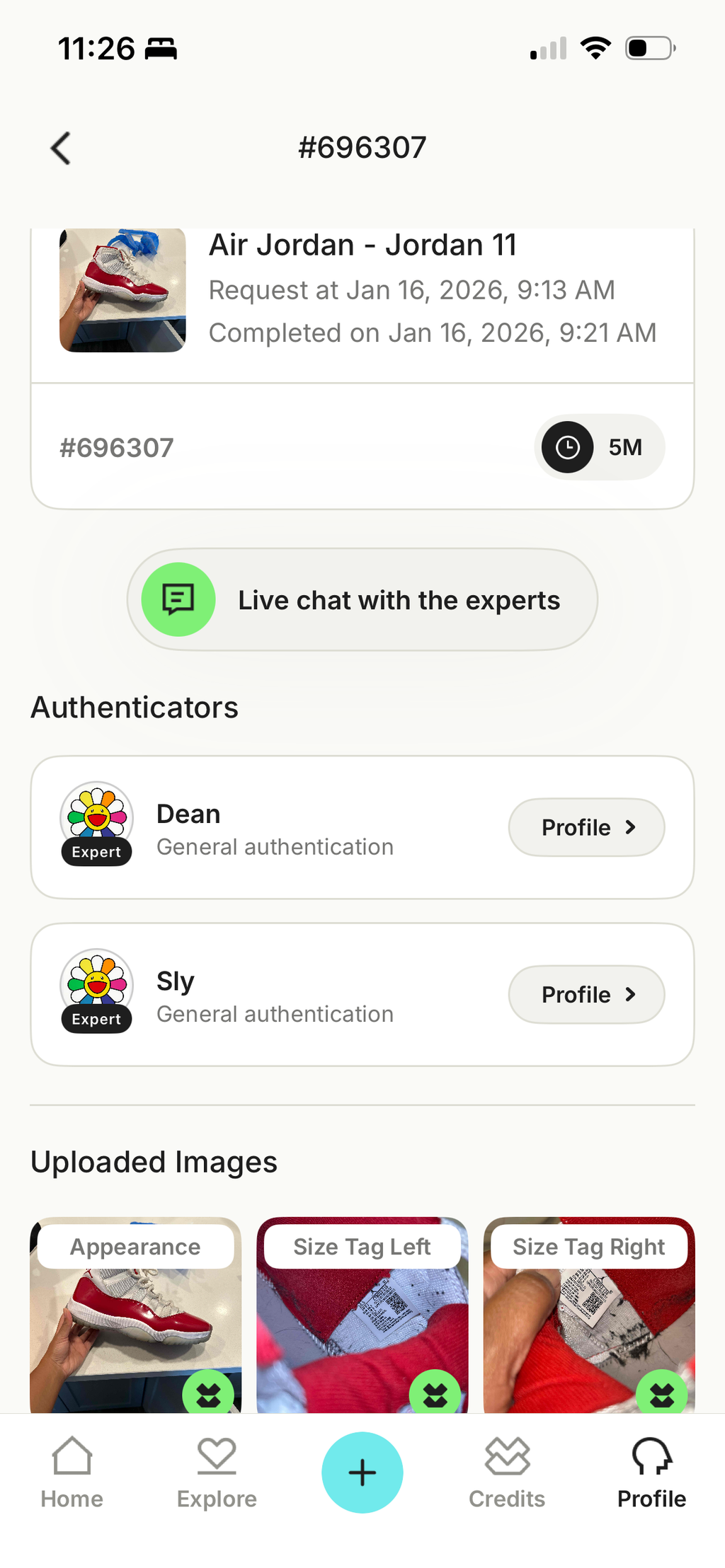Open Dean's profile
Viewport: 725px width, 1568px height.
tap(586, 827)
